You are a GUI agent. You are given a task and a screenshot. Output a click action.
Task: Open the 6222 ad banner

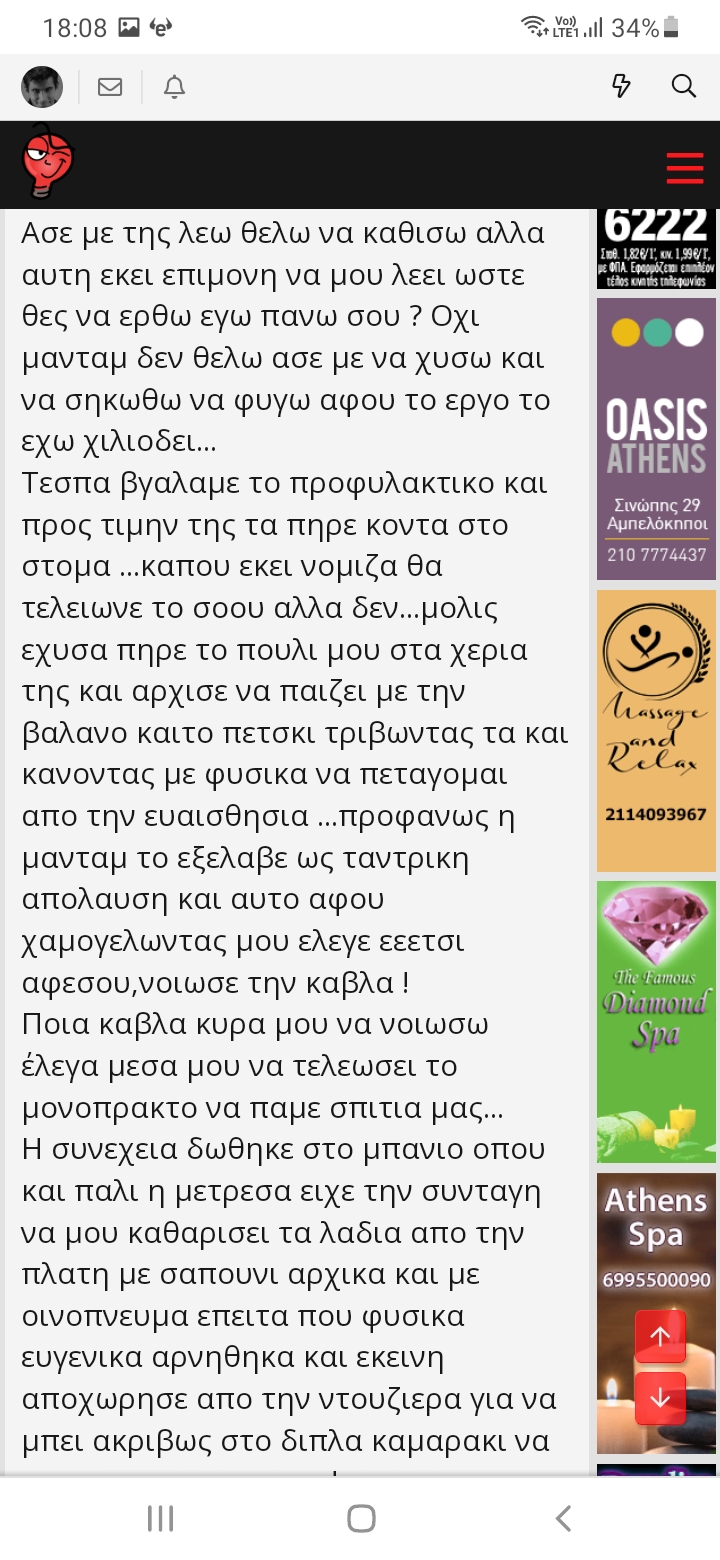(656, 248)
